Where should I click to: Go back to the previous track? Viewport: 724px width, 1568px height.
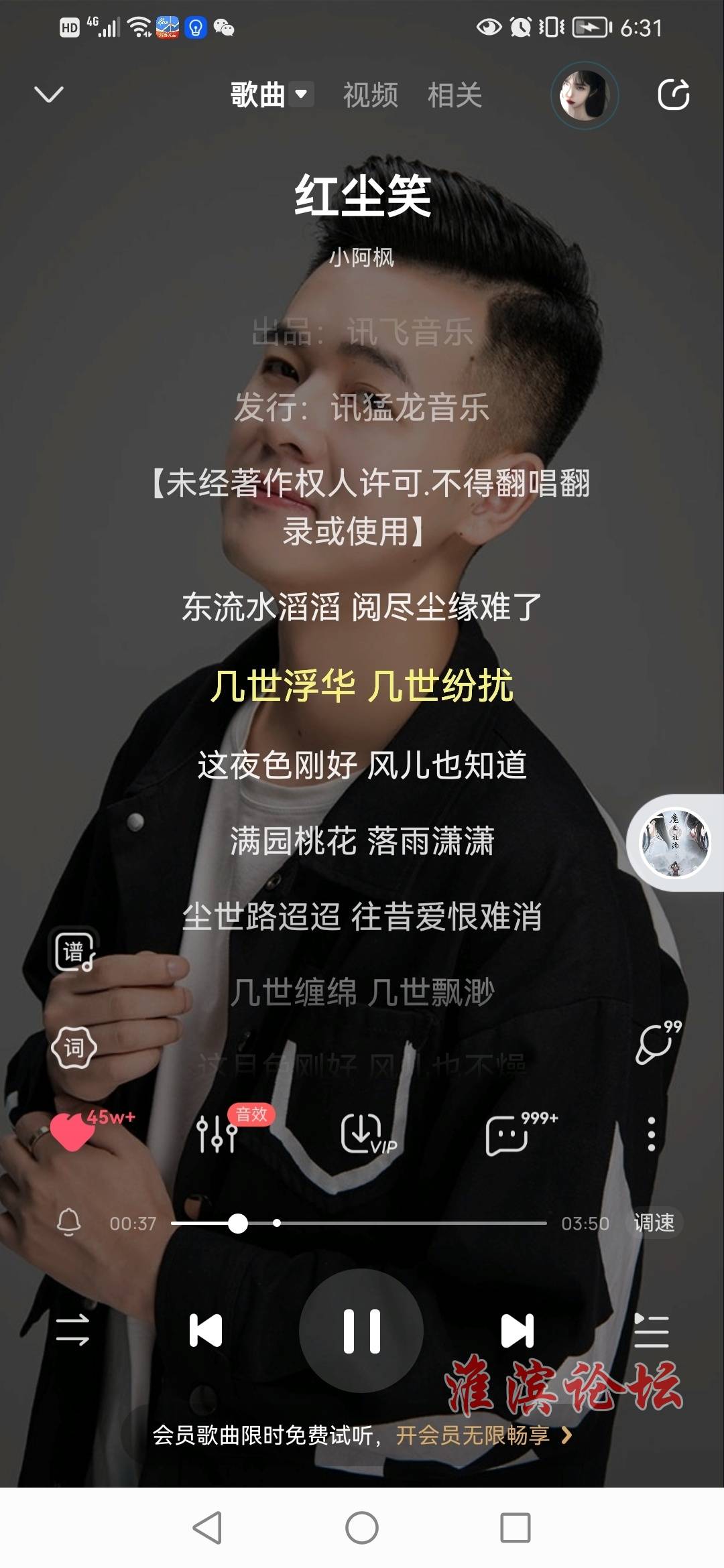click(206, 1331)
